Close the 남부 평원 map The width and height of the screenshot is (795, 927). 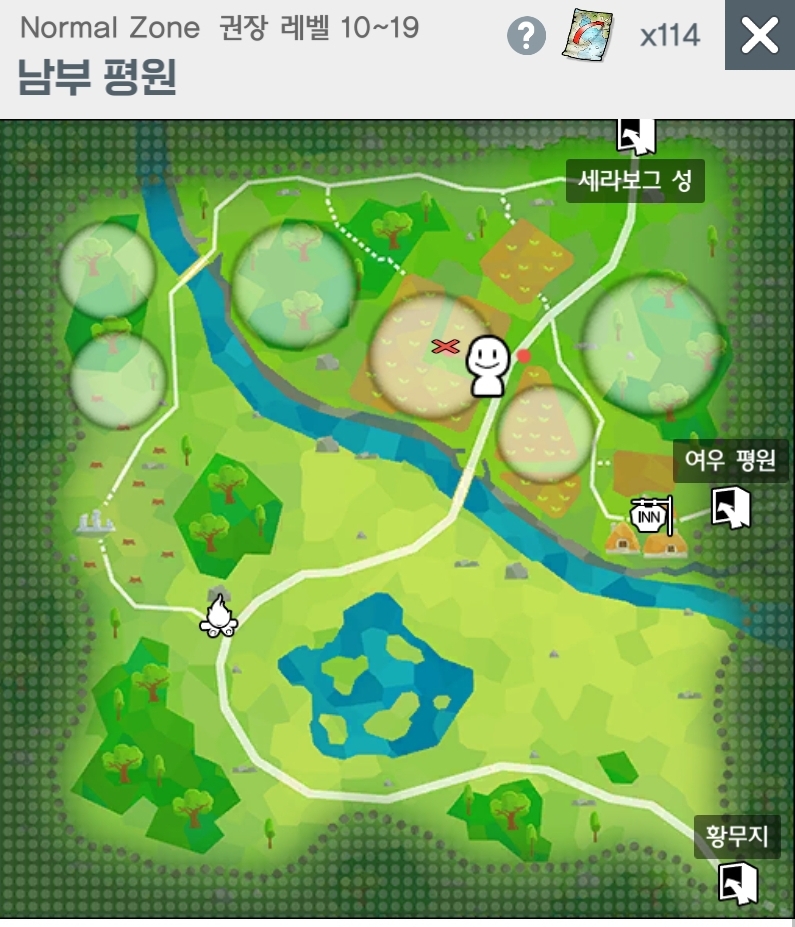[759, 36]
